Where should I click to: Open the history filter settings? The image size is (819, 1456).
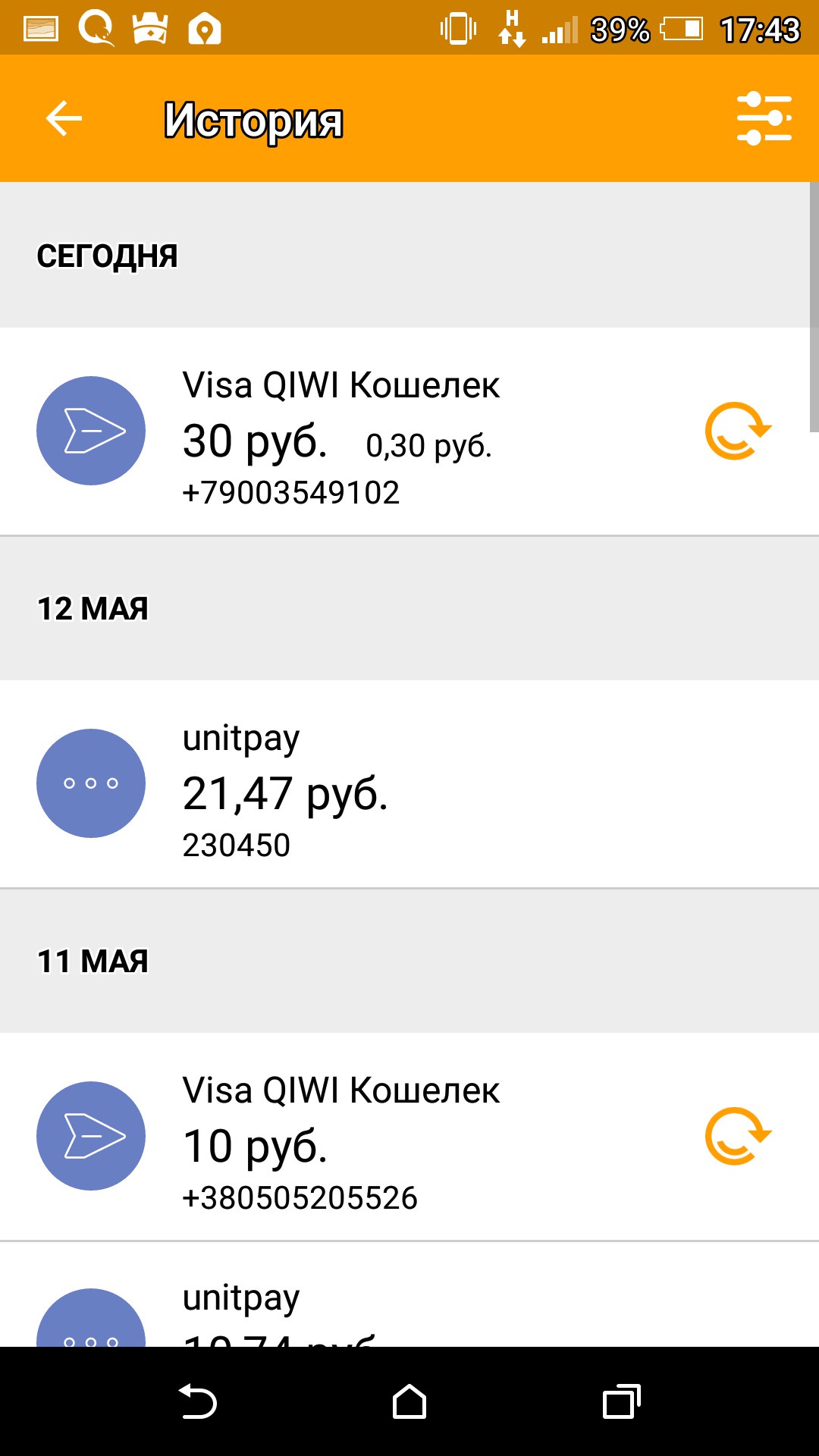tap(764, 118)
